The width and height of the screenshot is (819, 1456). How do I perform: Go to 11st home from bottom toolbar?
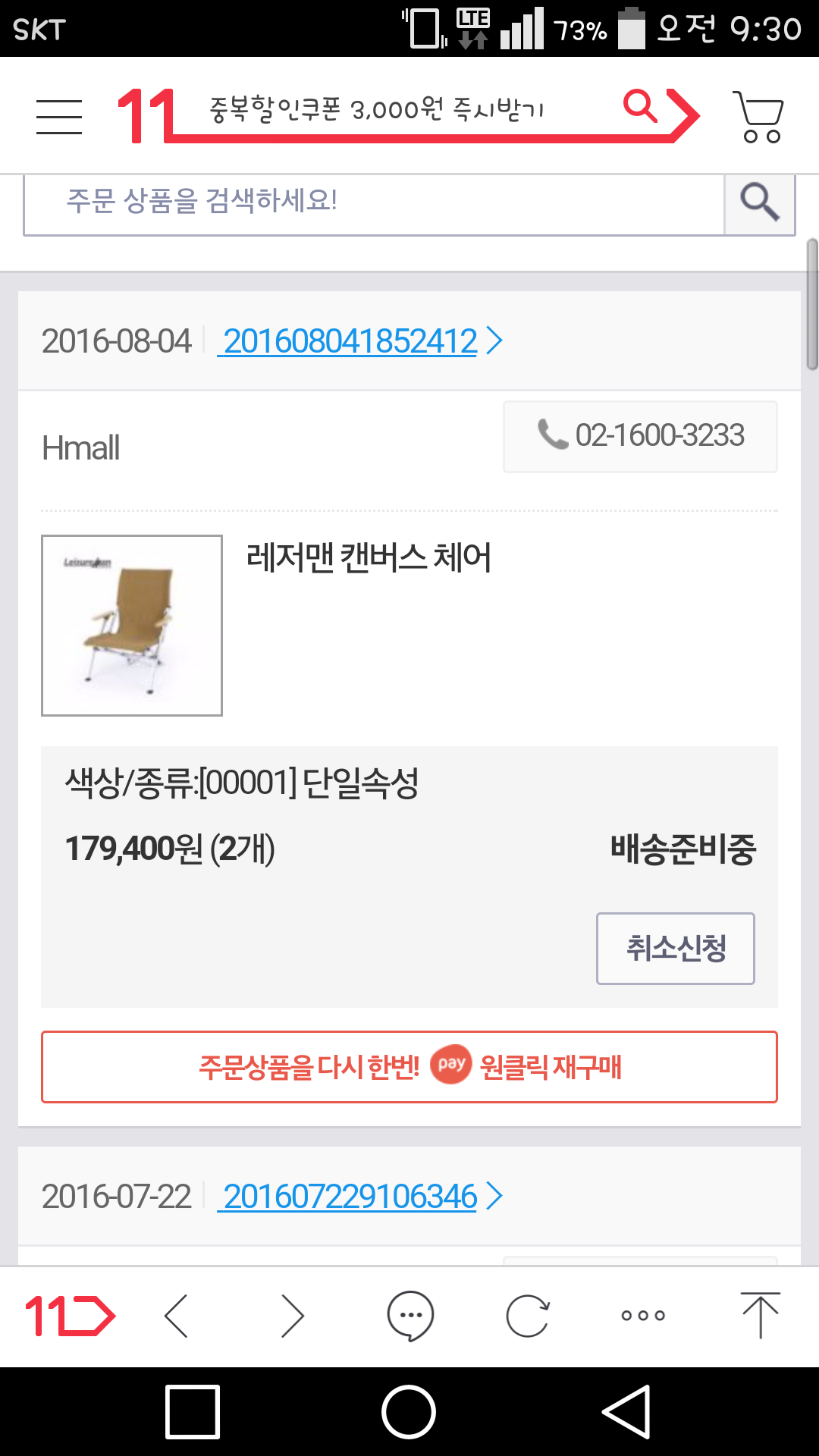(x=70, y=1316)
